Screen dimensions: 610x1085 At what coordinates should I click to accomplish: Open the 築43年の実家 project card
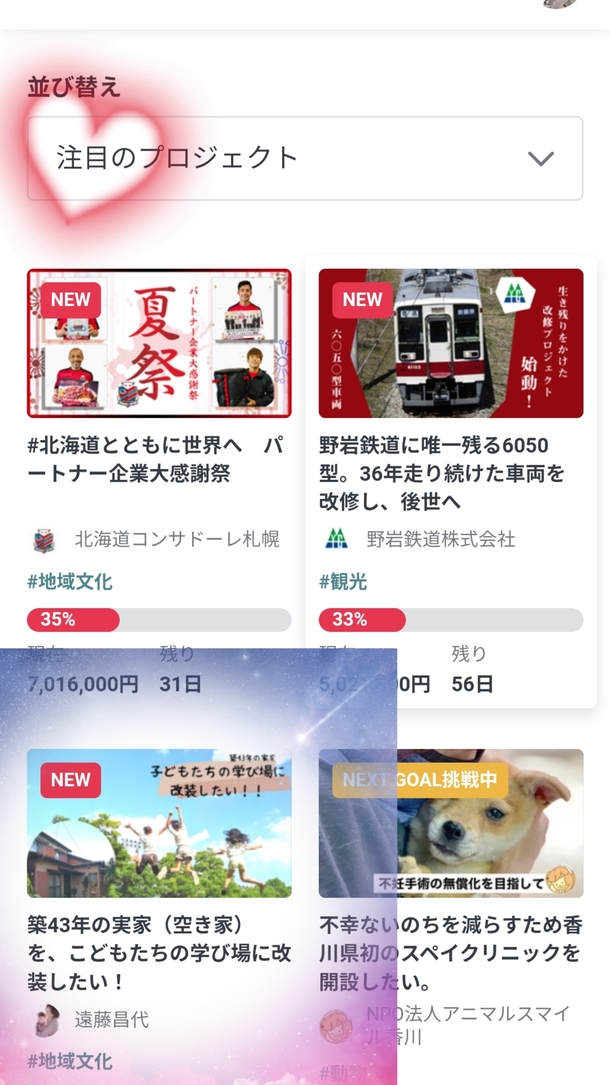[159, 822]
